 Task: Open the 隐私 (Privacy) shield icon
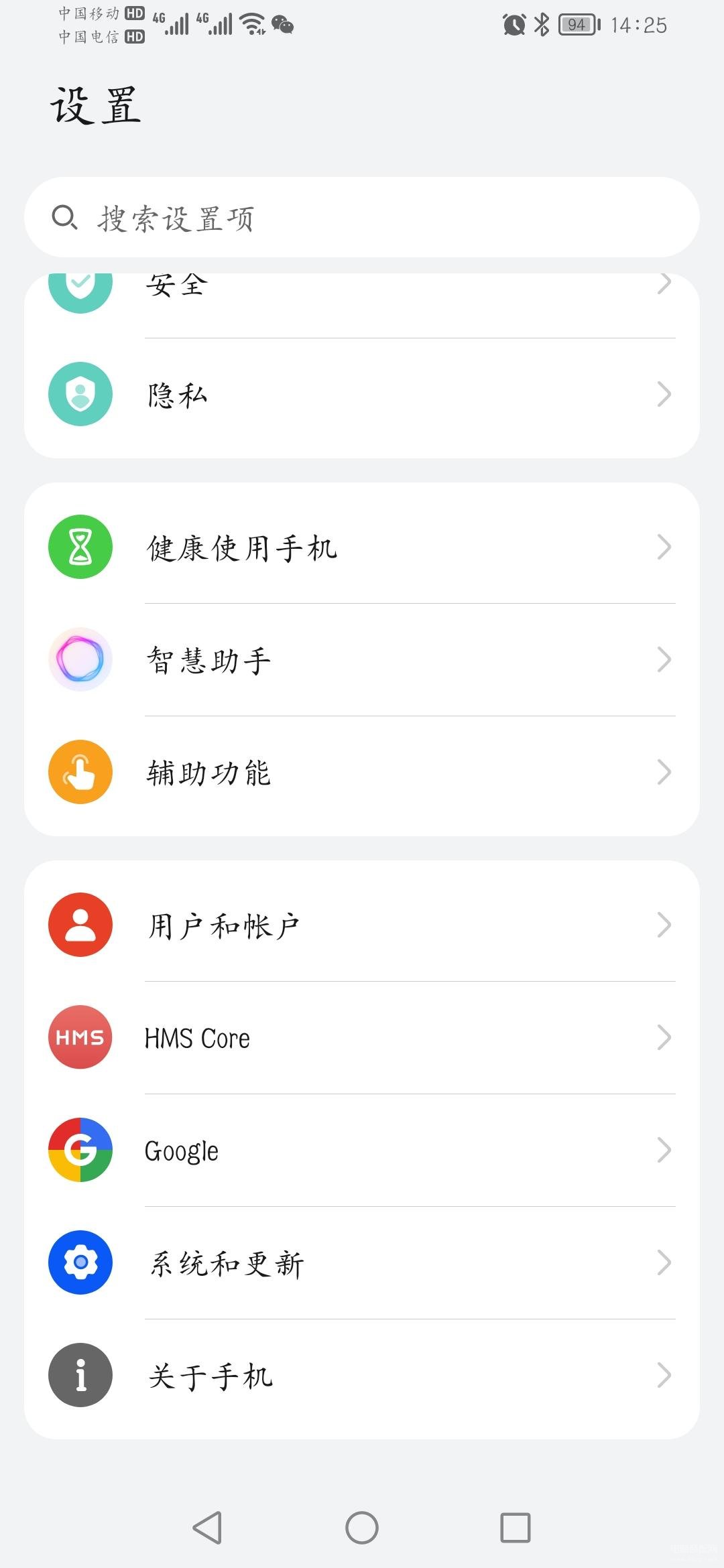coord(80,393)
